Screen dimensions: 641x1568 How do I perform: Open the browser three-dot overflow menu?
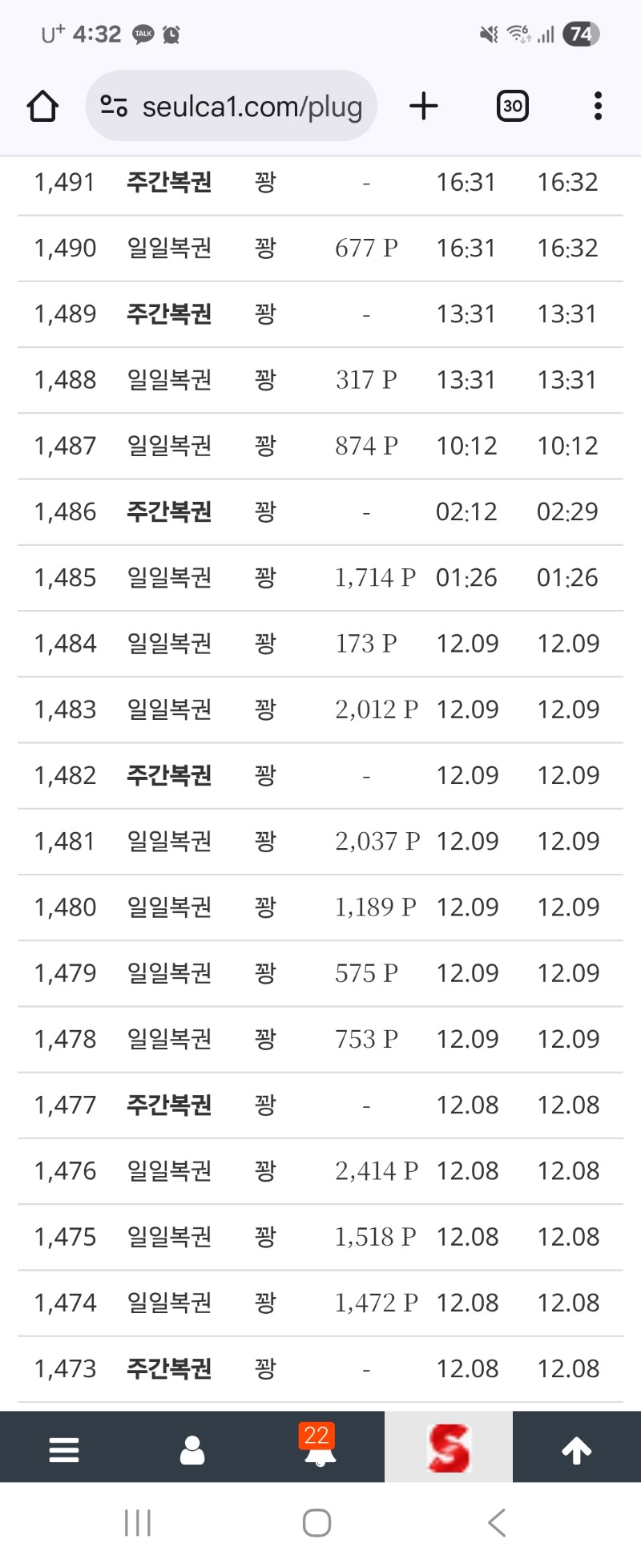click(x=597, y=105)
